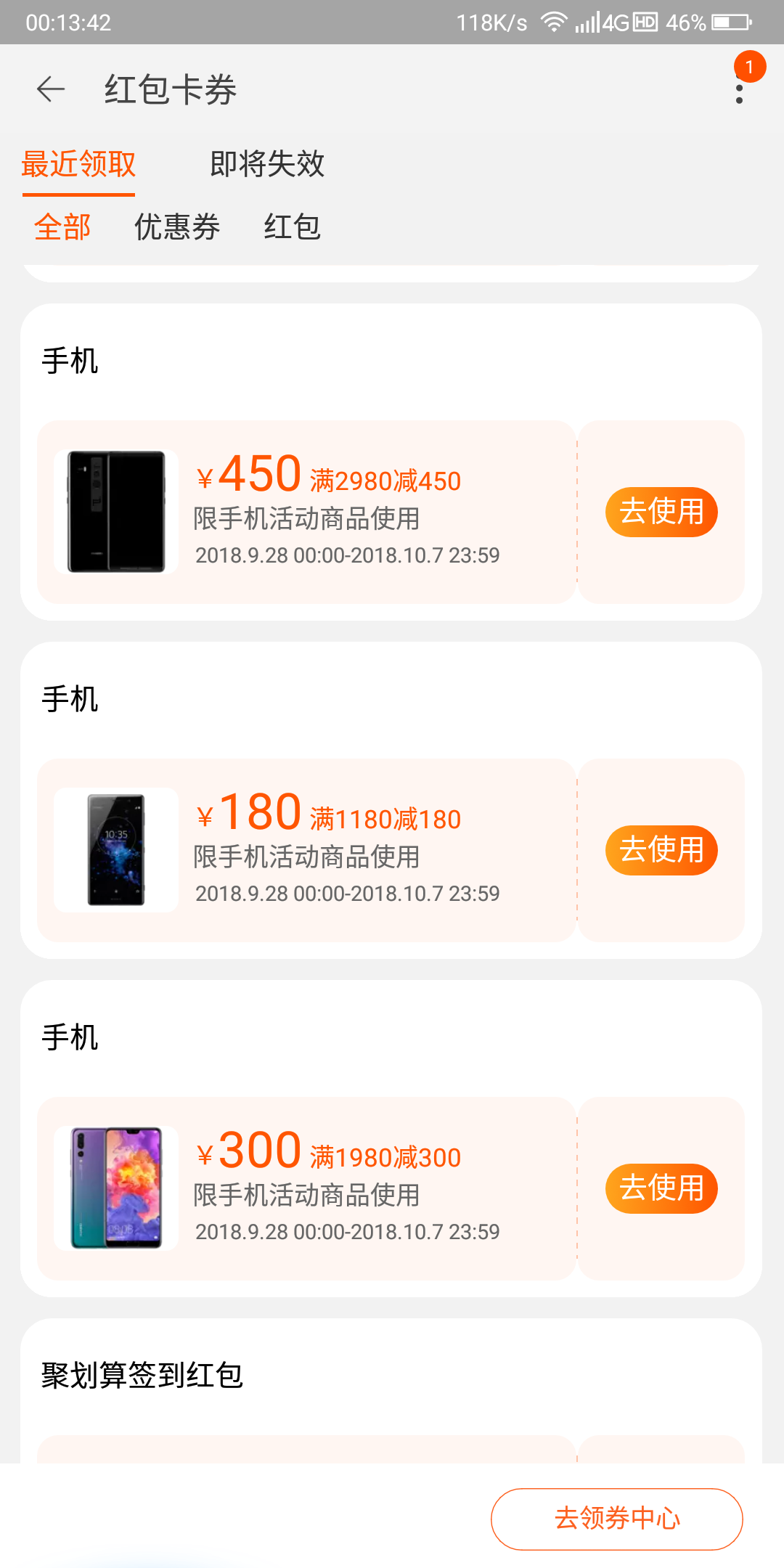This screenshot has width=784, height=1568.
Task: Tap the signal strength bars icon
Action: coord(588,23)
